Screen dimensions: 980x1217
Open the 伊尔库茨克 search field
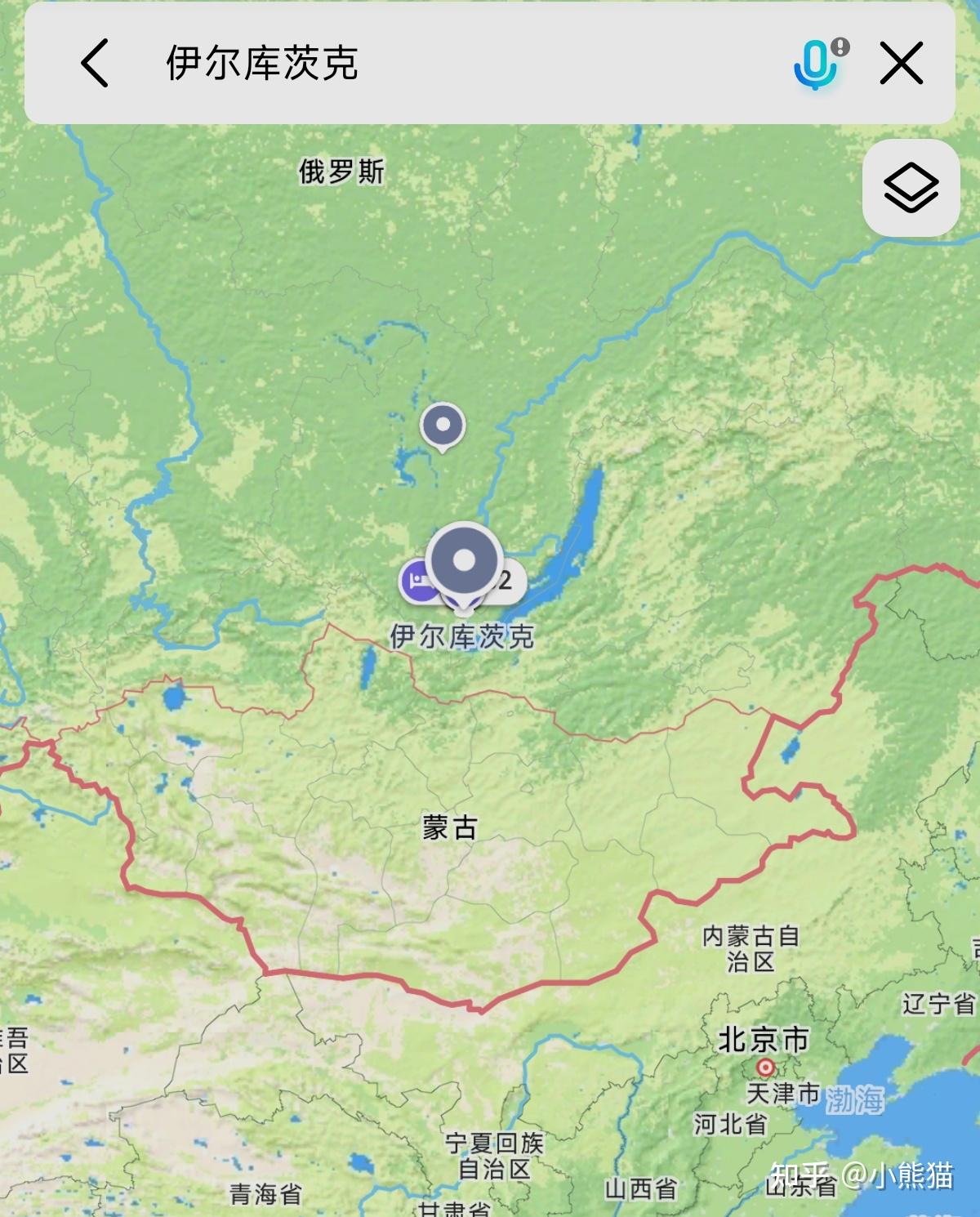click(457, 63)
